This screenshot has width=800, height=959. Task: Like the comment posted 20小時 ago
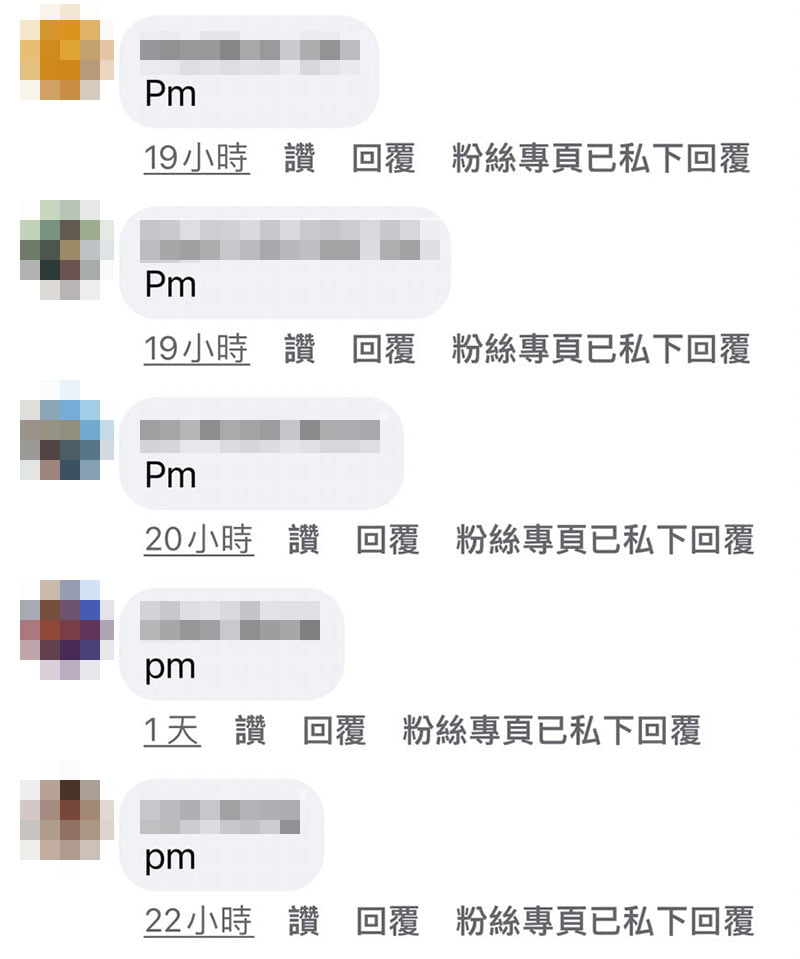pos(303,541)
